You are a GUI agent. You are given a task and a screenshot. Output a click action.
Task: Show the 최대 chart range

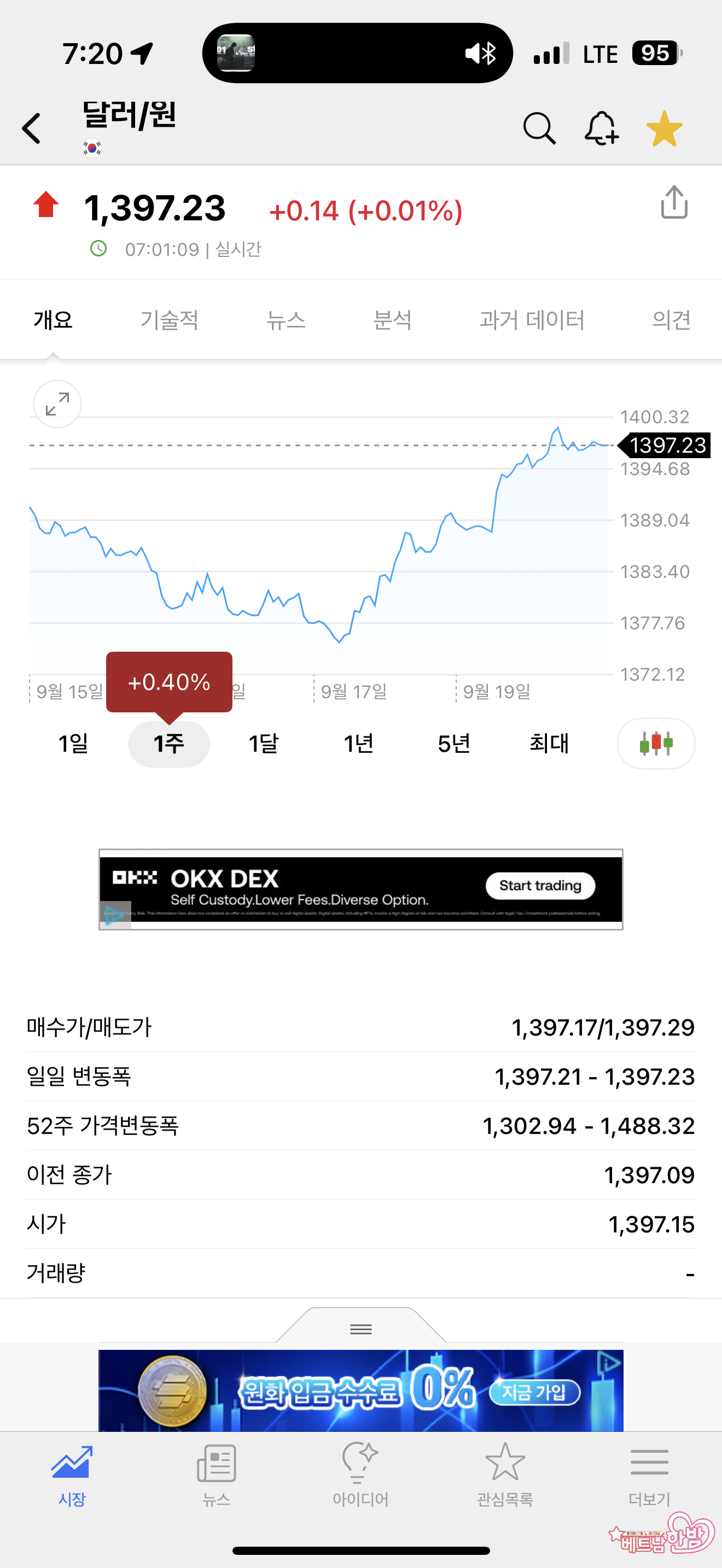pyautogui.click(x=549, y=743)
